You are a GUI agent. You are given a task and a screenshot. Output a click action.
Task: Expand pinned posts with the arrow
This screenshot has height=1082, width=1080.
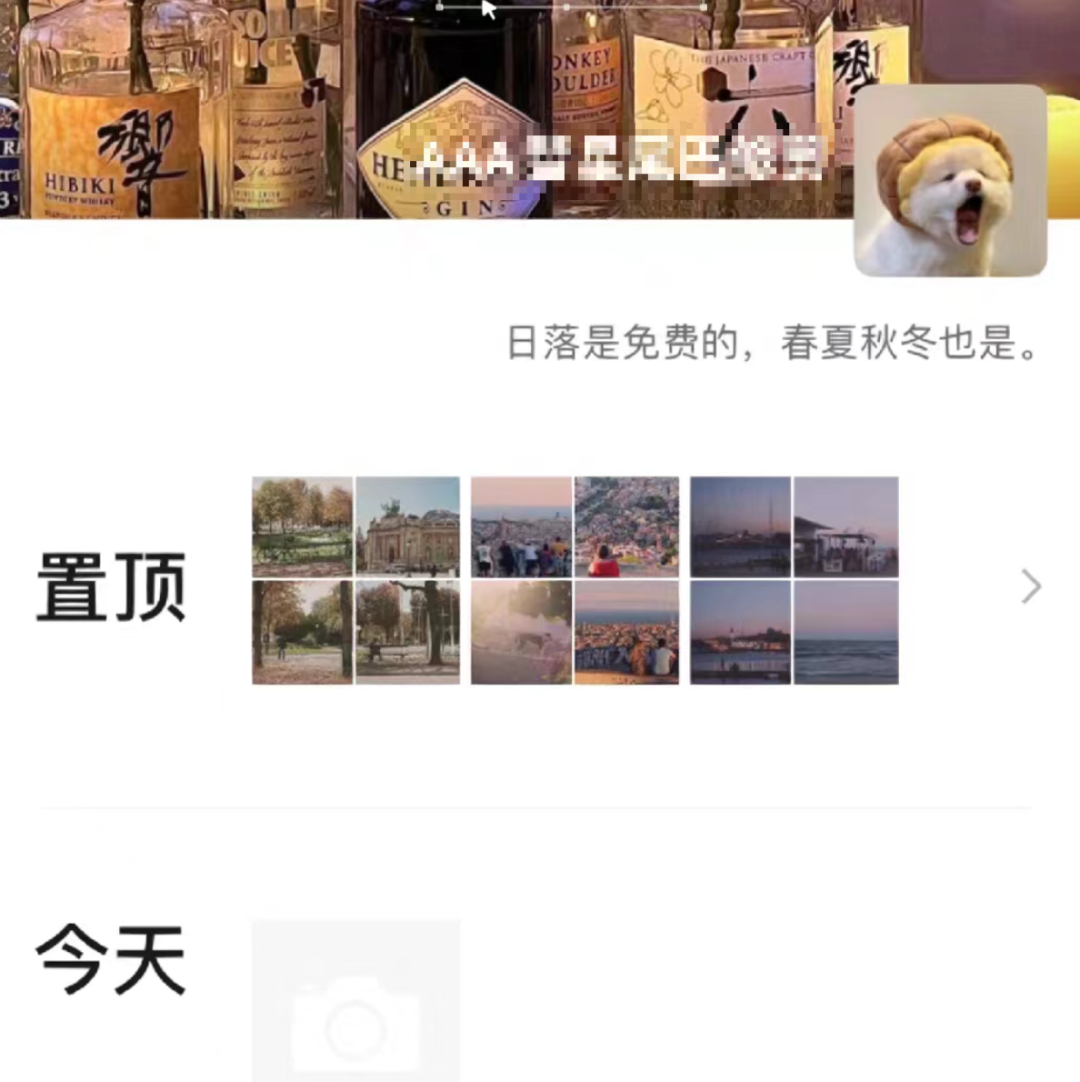coord(1031,587)
